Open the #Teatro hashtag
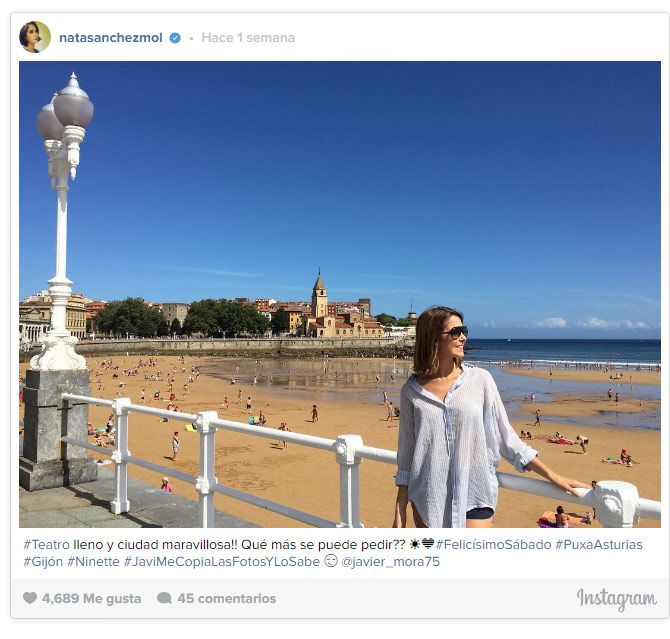 coord(46,545)
